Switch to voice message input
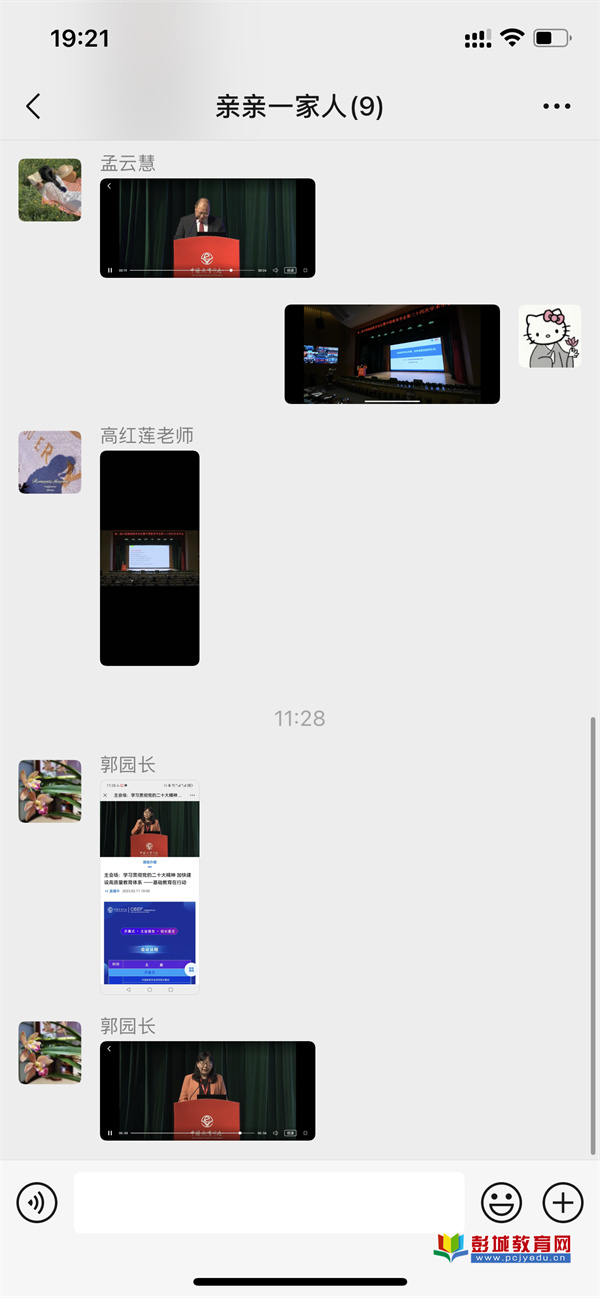Screen dimensions: 600x1298 pos(37,1201)
